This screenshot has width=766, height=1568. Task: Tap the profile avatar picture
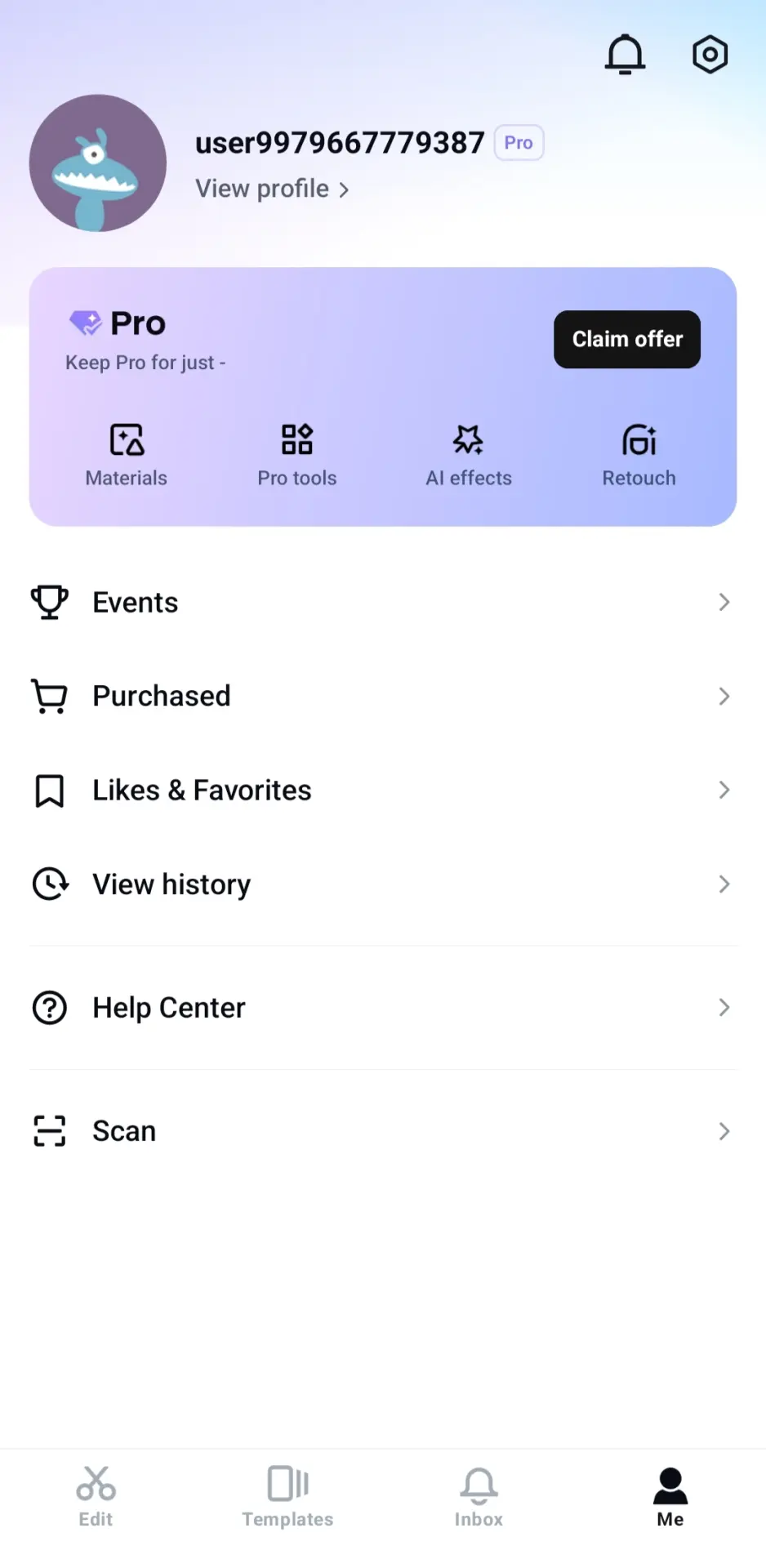click(98, 163)
